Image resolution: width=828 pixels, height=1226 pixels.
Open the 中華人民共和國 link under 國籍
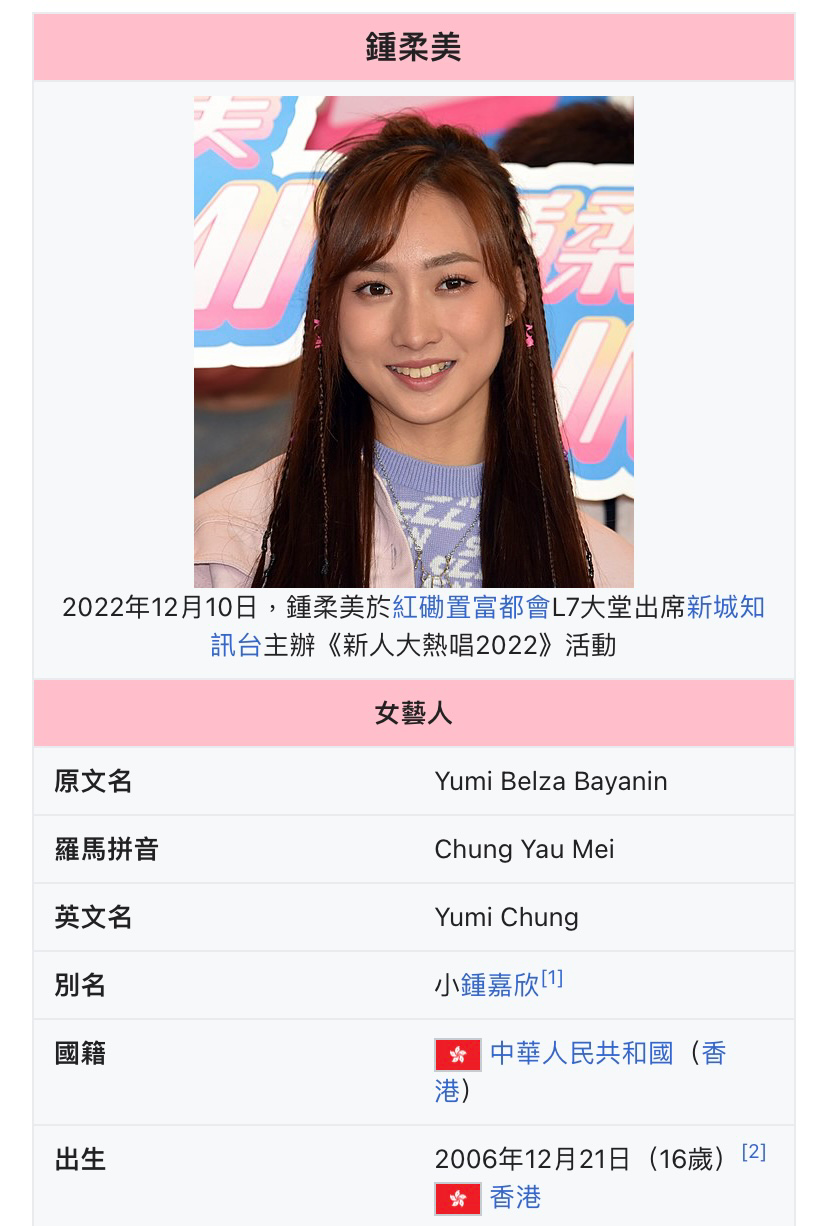click(x=581, y=1053)
